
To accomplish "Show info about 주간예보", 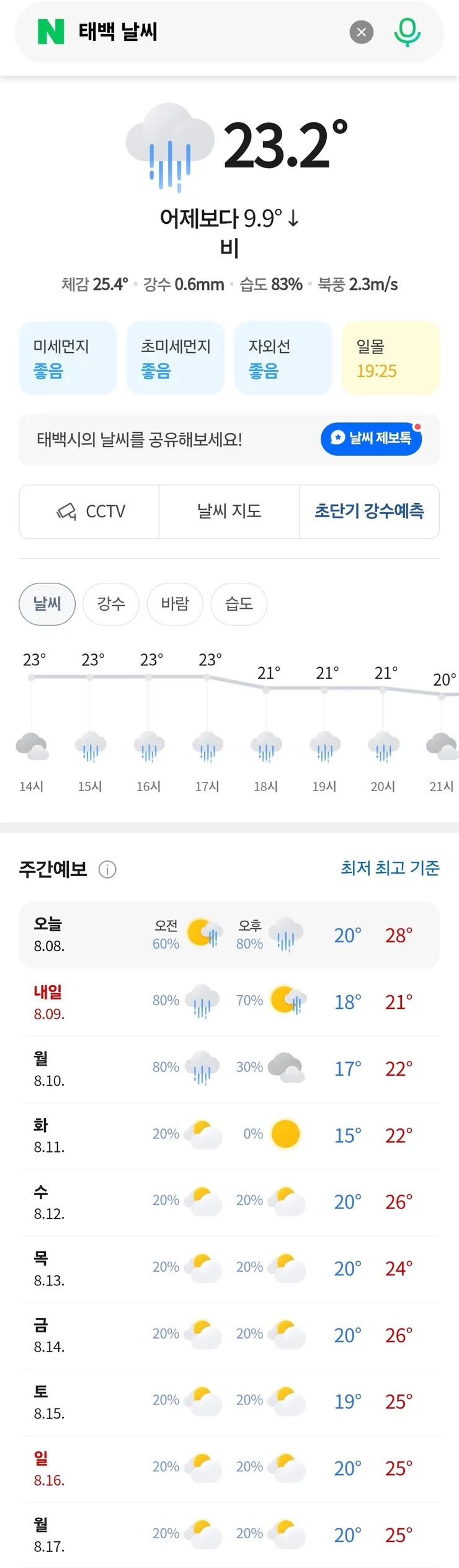I will tap(107, 869).
